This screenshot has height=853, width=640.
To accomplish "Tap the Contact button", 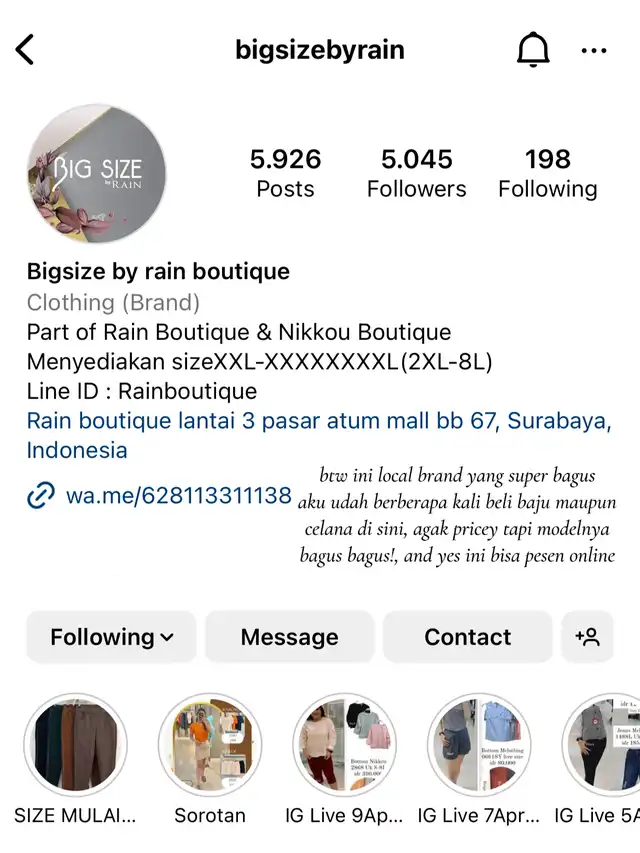I will [x=467, y=637].
